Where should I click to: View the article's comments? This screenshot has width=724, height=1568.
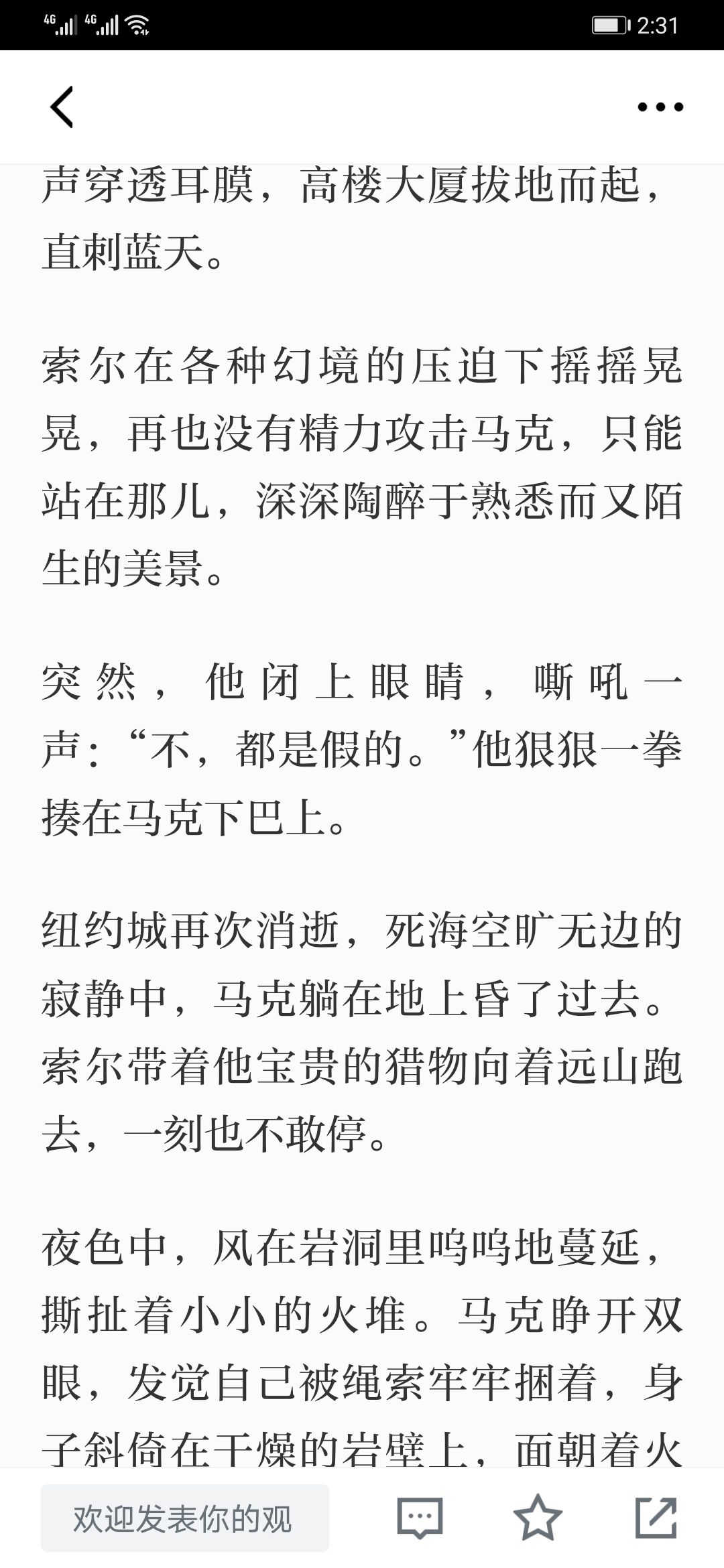click(x=420, y=1518)
